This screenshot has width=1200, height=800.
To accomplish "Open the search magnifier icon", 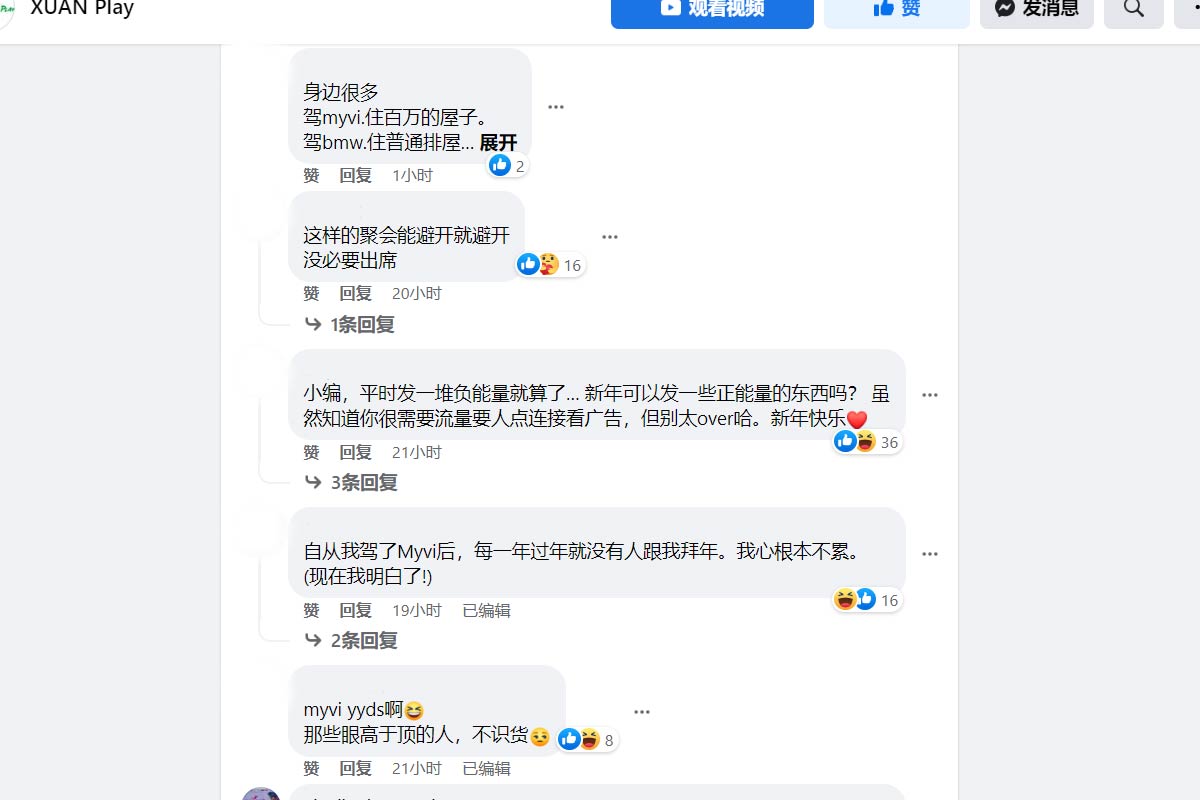I will pos(1133,9).
